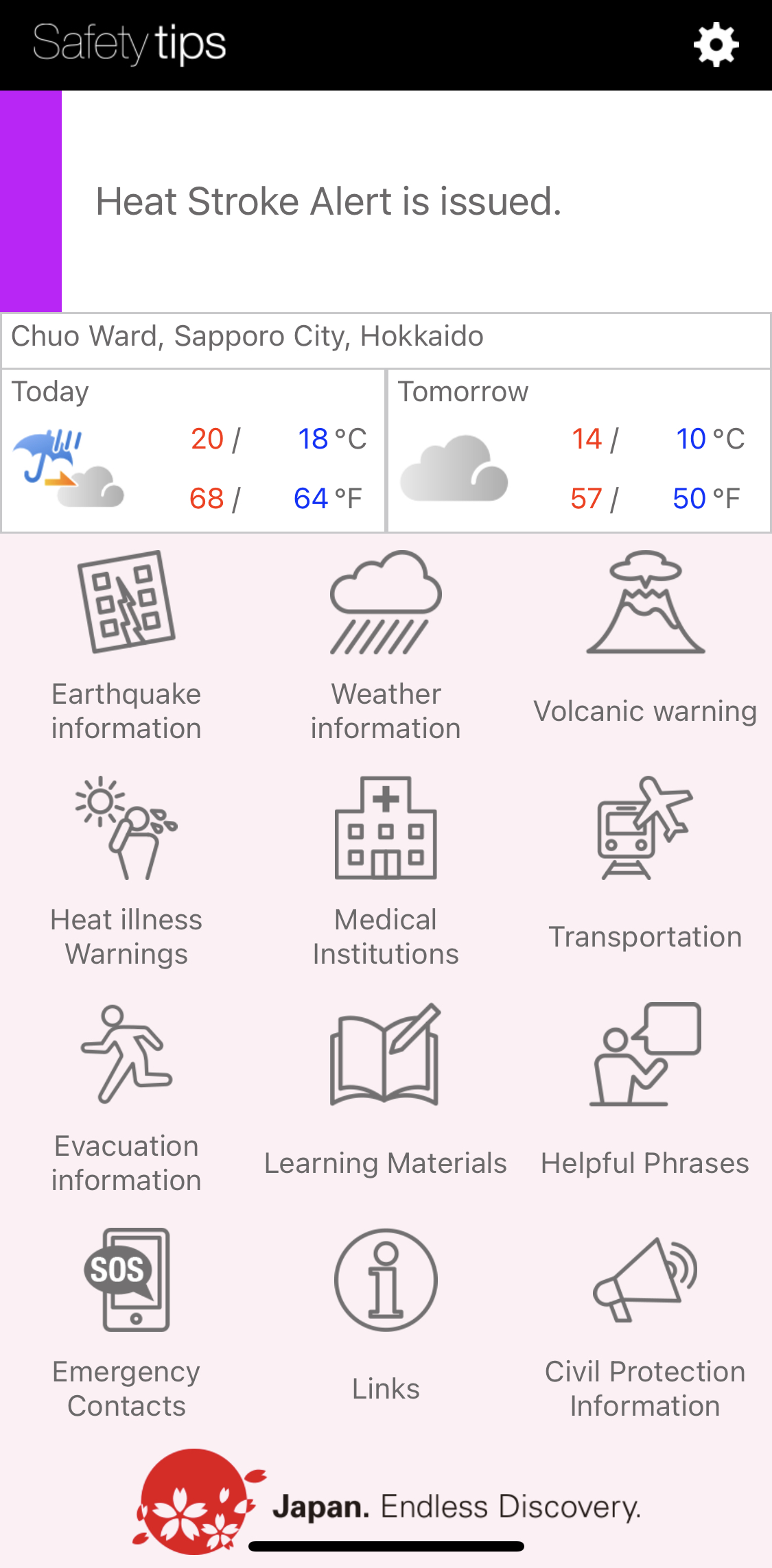Open Earthquake information
This screenshot has height=1568, width=772.
(x=127, y=645)
